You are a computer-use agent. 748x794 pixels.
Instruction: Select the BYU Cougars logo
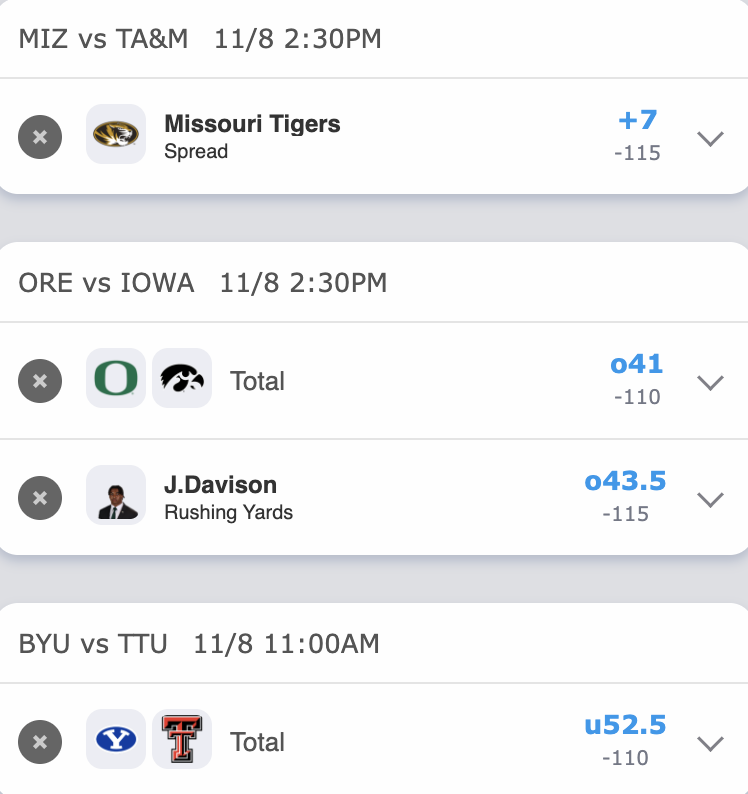[x=114, y=741]
